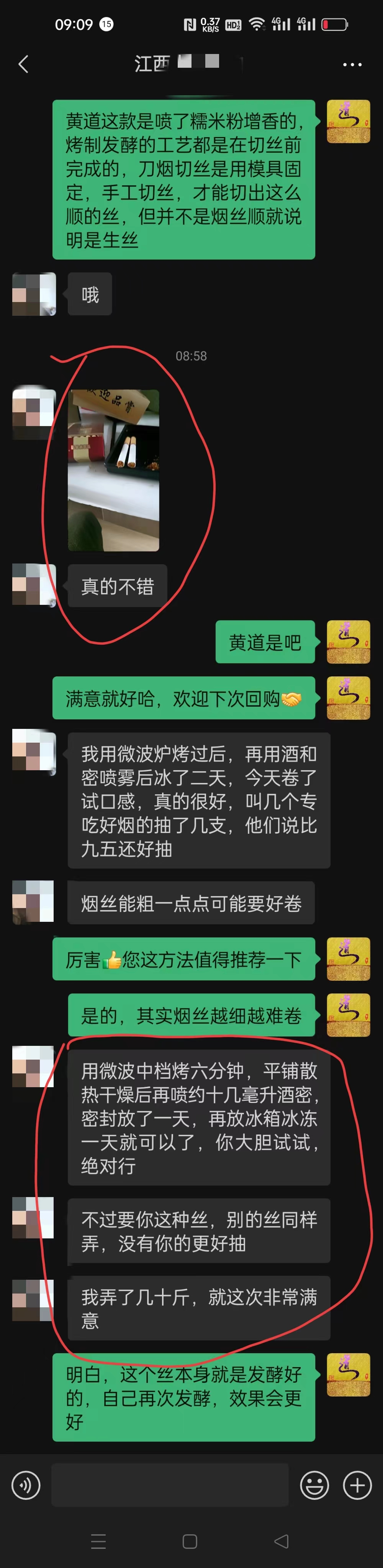This screenshot has height=1568, width=383.
Task: Tap the system back navigation button
Action: 281,1540
